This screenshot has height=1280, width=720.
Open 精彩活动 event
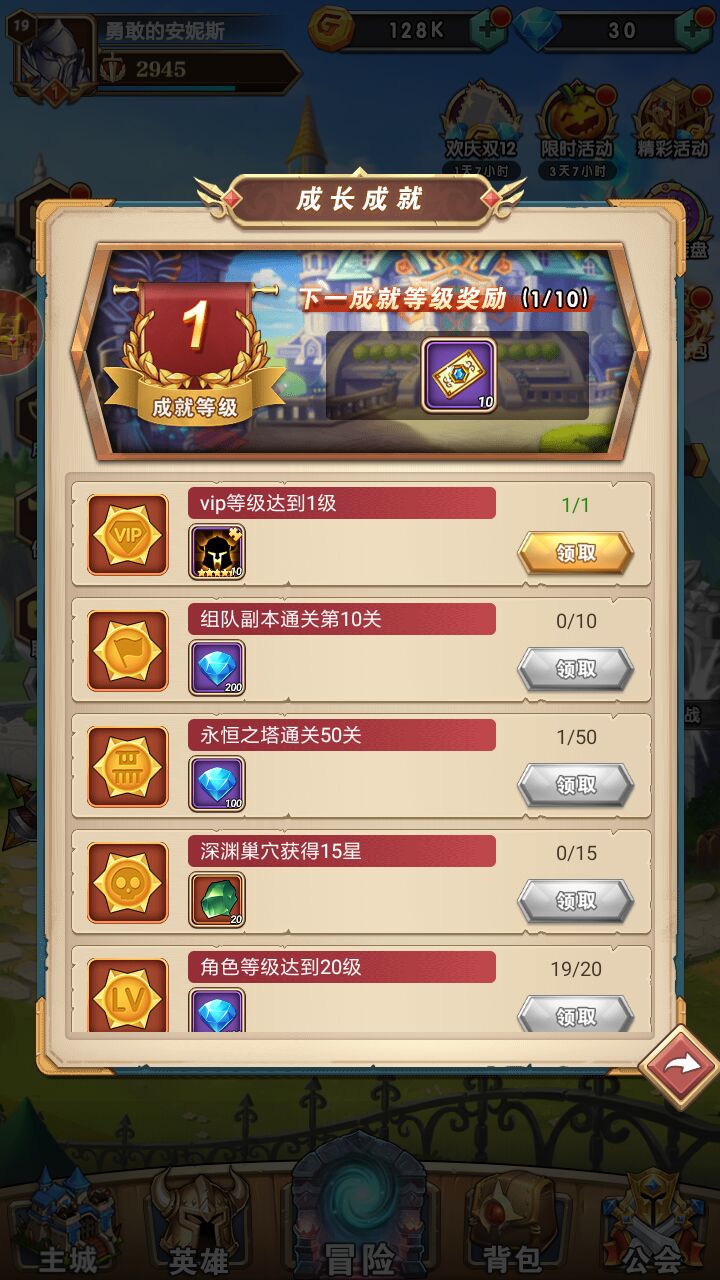coord(672,125)
